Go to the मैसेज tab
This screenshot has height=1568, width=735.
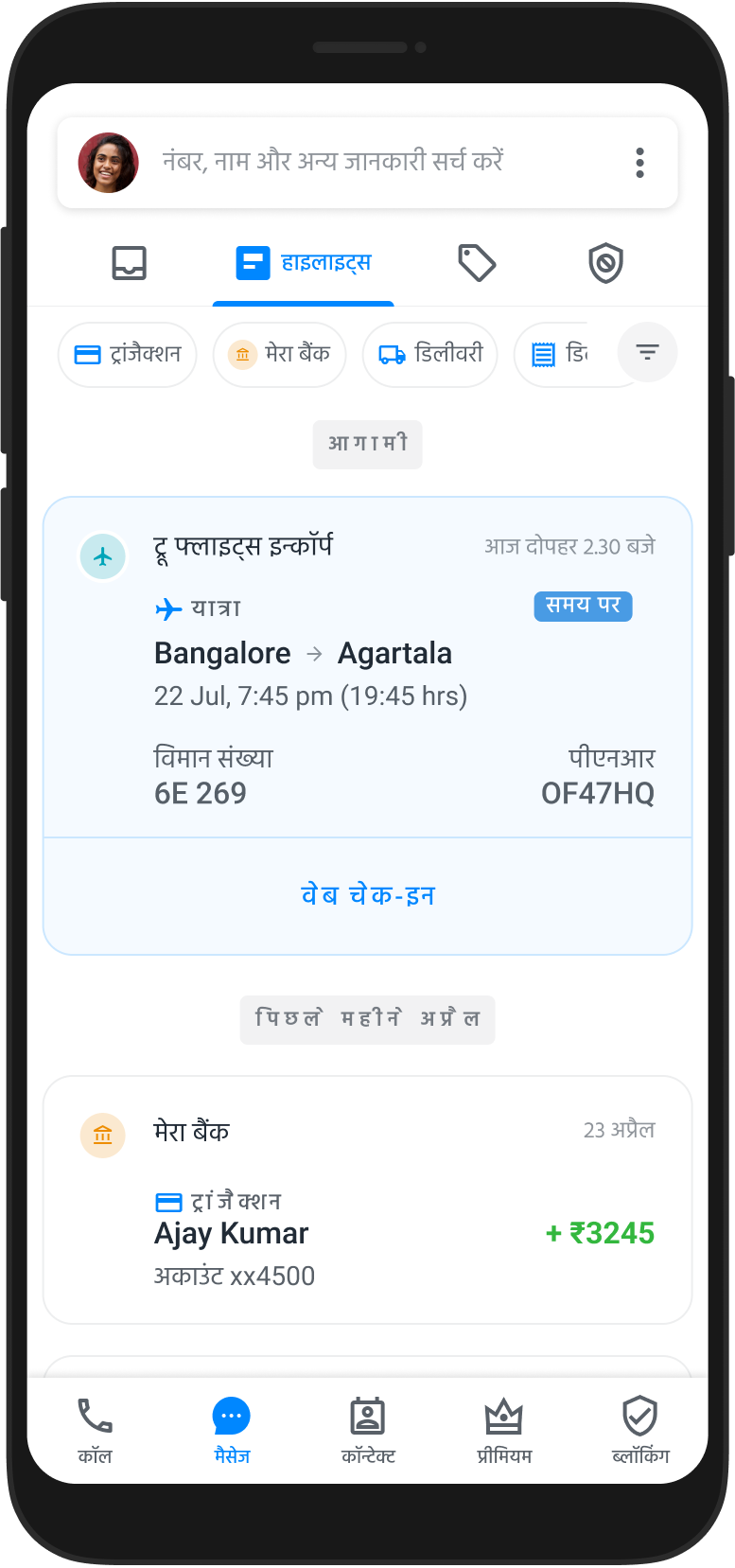[x=231, y=1430]
